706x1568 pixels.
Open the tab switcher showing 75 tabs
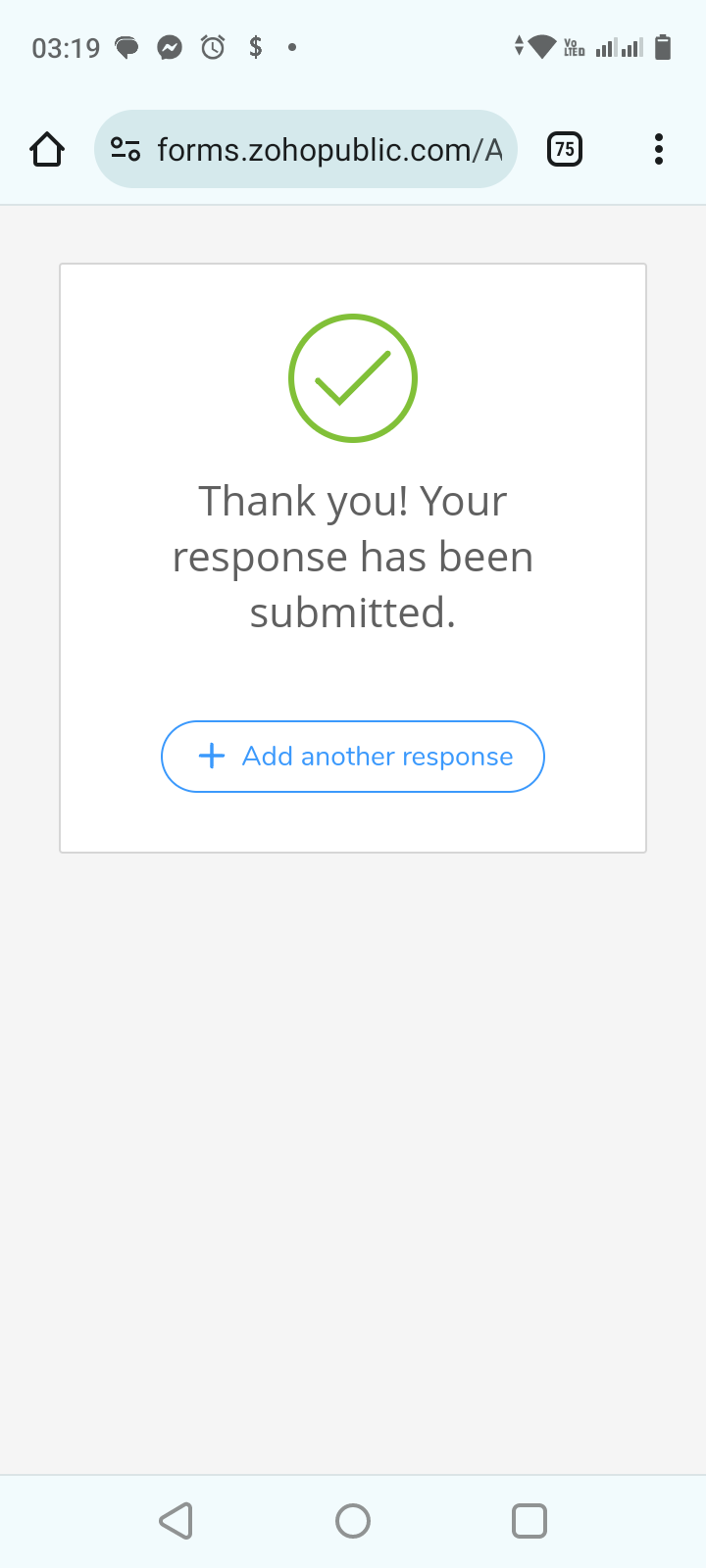pos(564,149)
